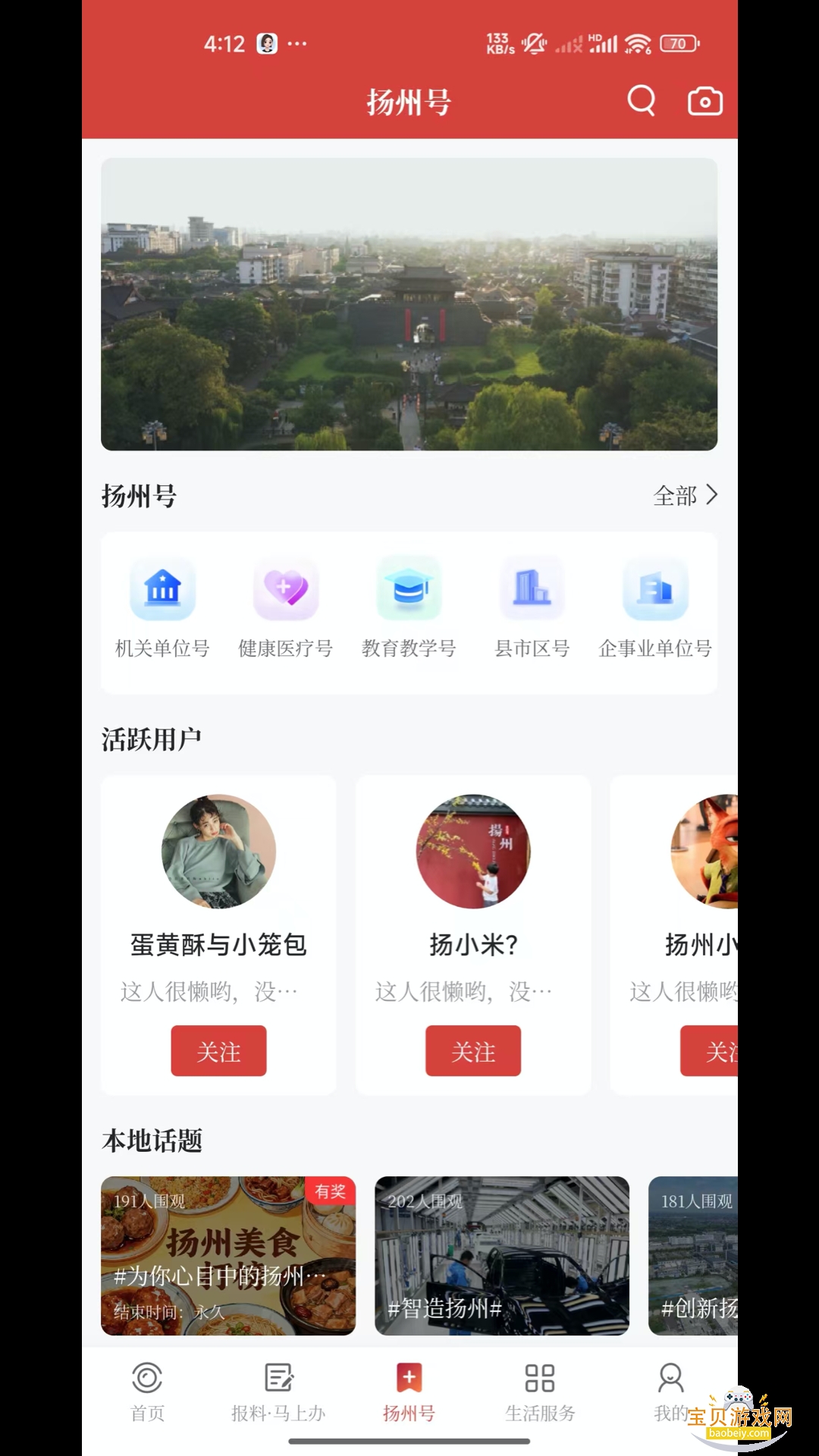This screenshot has width=819, height=1456.
Task: Open 蛋黄酥与小笼包's profile avatar
Action: (x=218, y=852)
